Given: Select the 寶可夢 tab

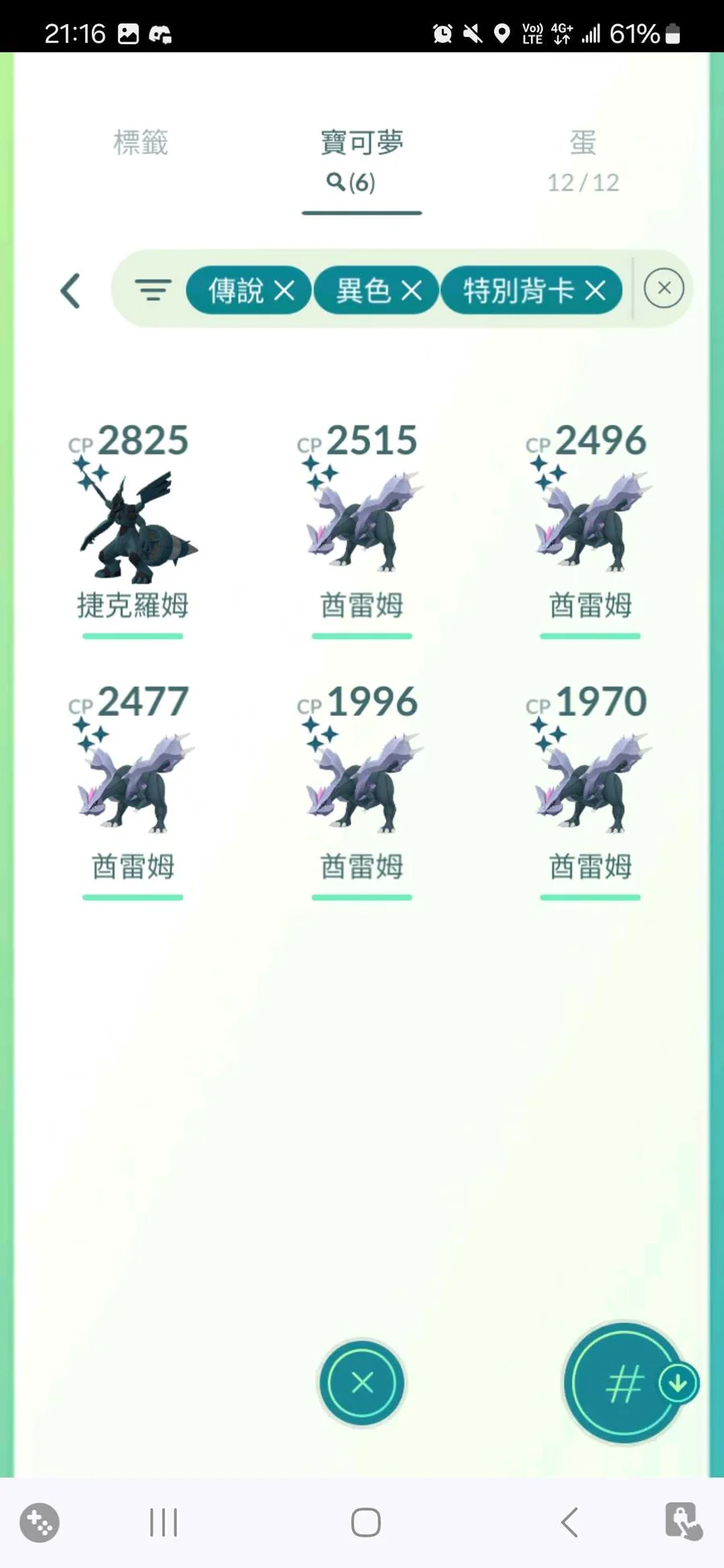Looking at the screenshot, I should point(362,162).
